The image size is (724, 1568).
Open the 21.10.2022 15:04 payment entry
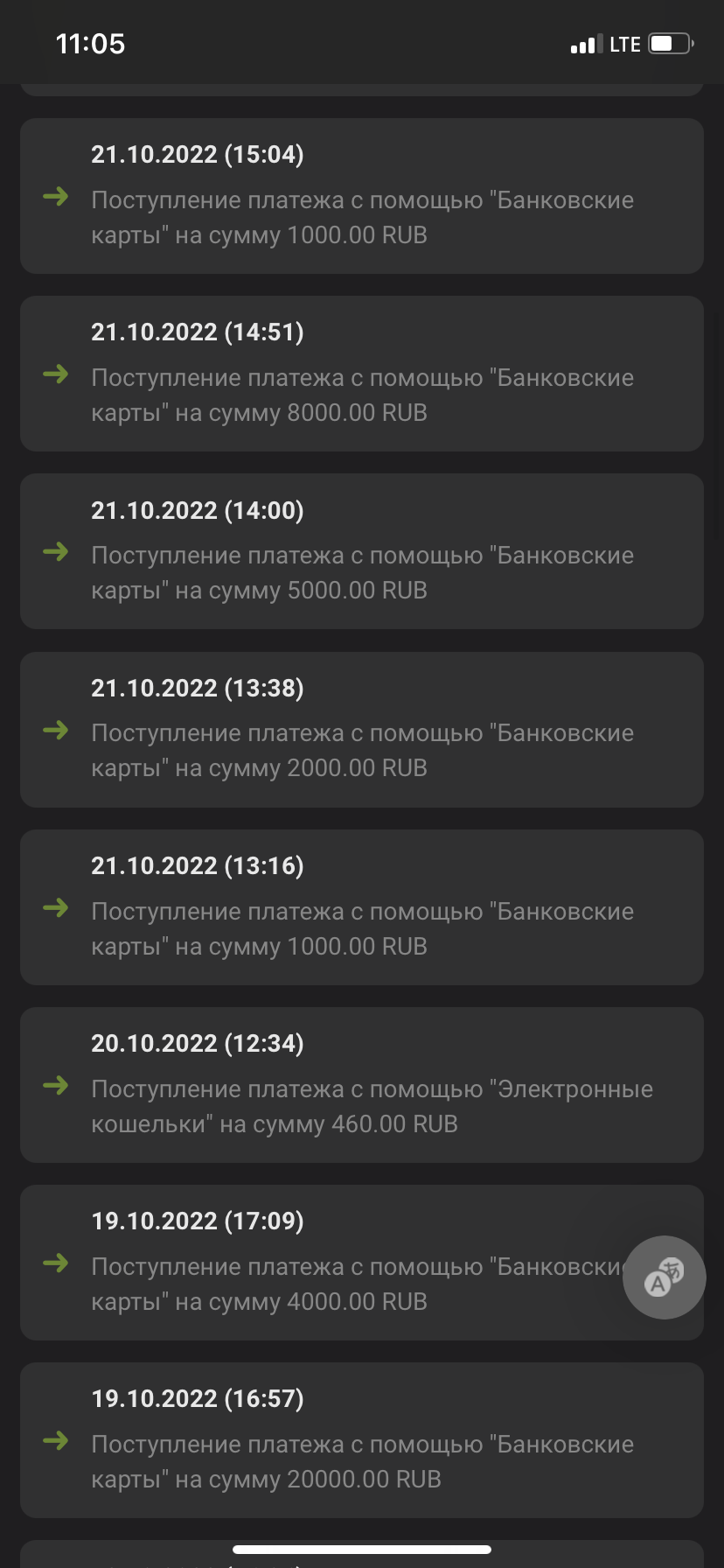[362, 196]
